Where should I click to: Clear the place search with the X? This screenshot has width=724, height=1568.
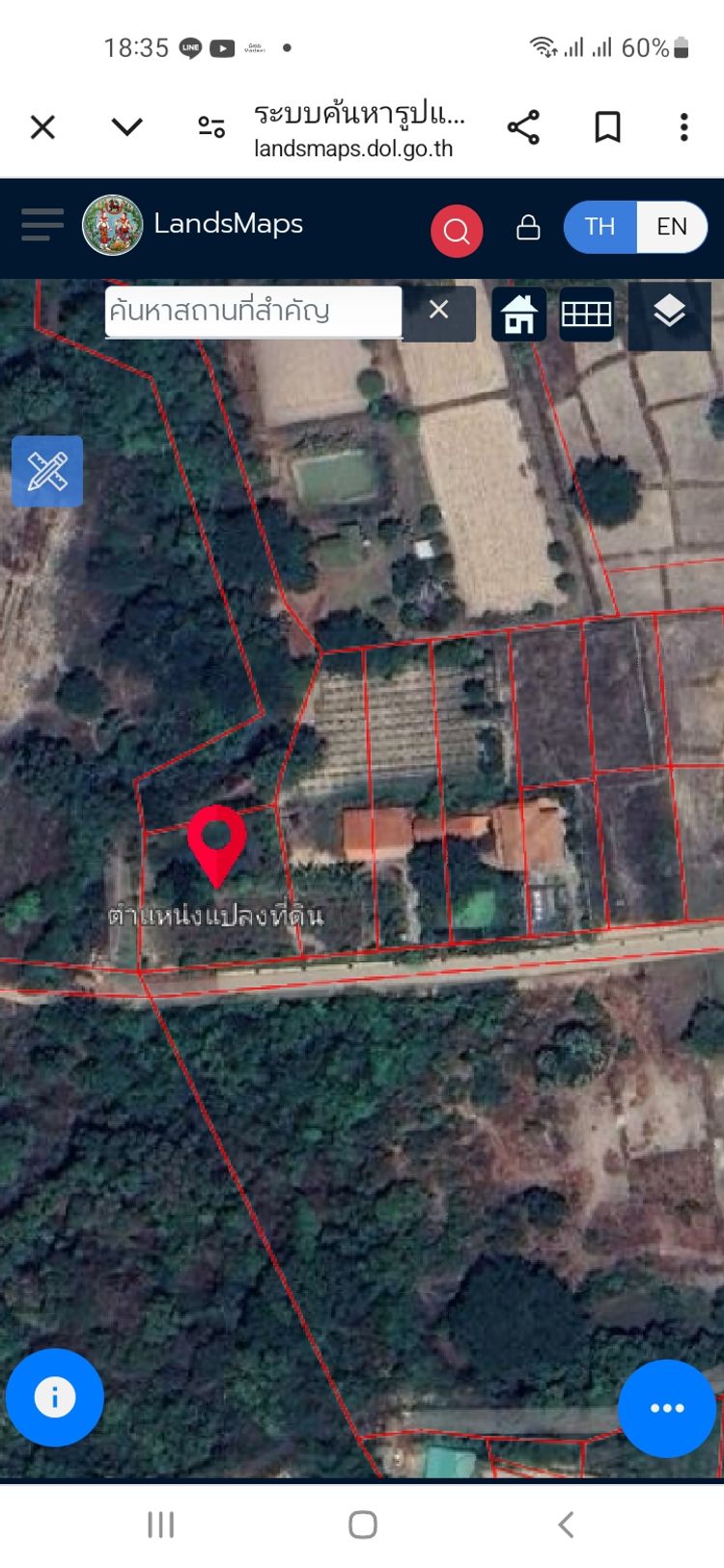tap(439, 311)
